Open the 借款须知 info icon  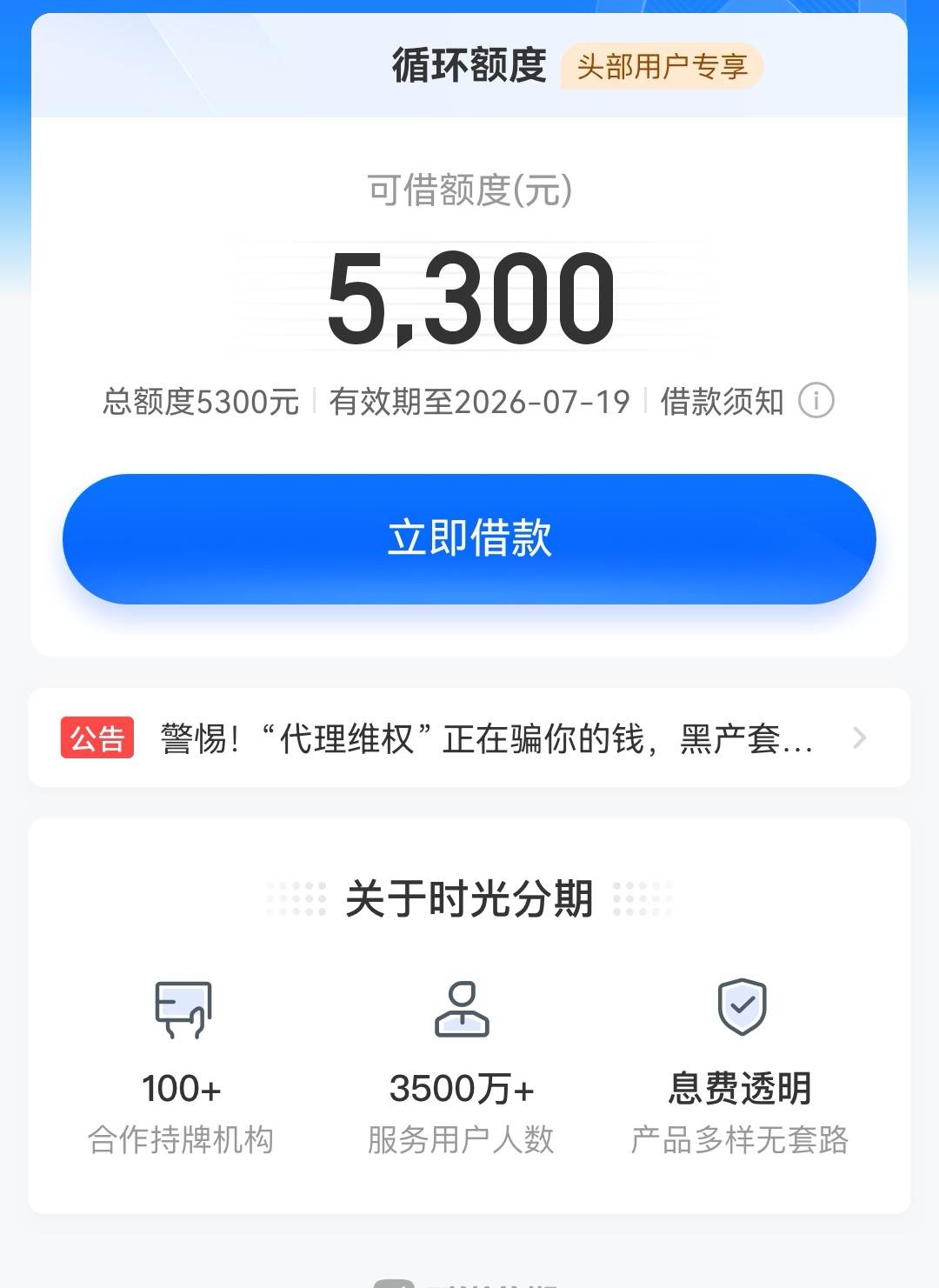tap(816, 401)
